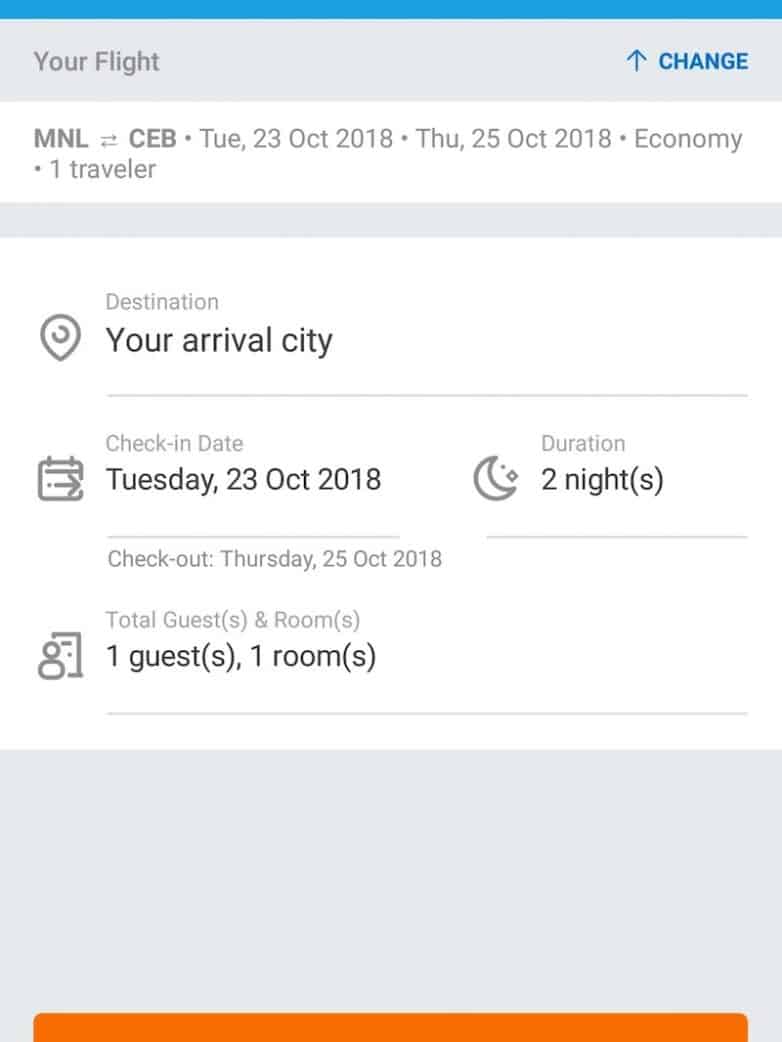This screenshot has height=1042, width=782.
Task: Open the check-in date picker
Action: coord(244,479)
